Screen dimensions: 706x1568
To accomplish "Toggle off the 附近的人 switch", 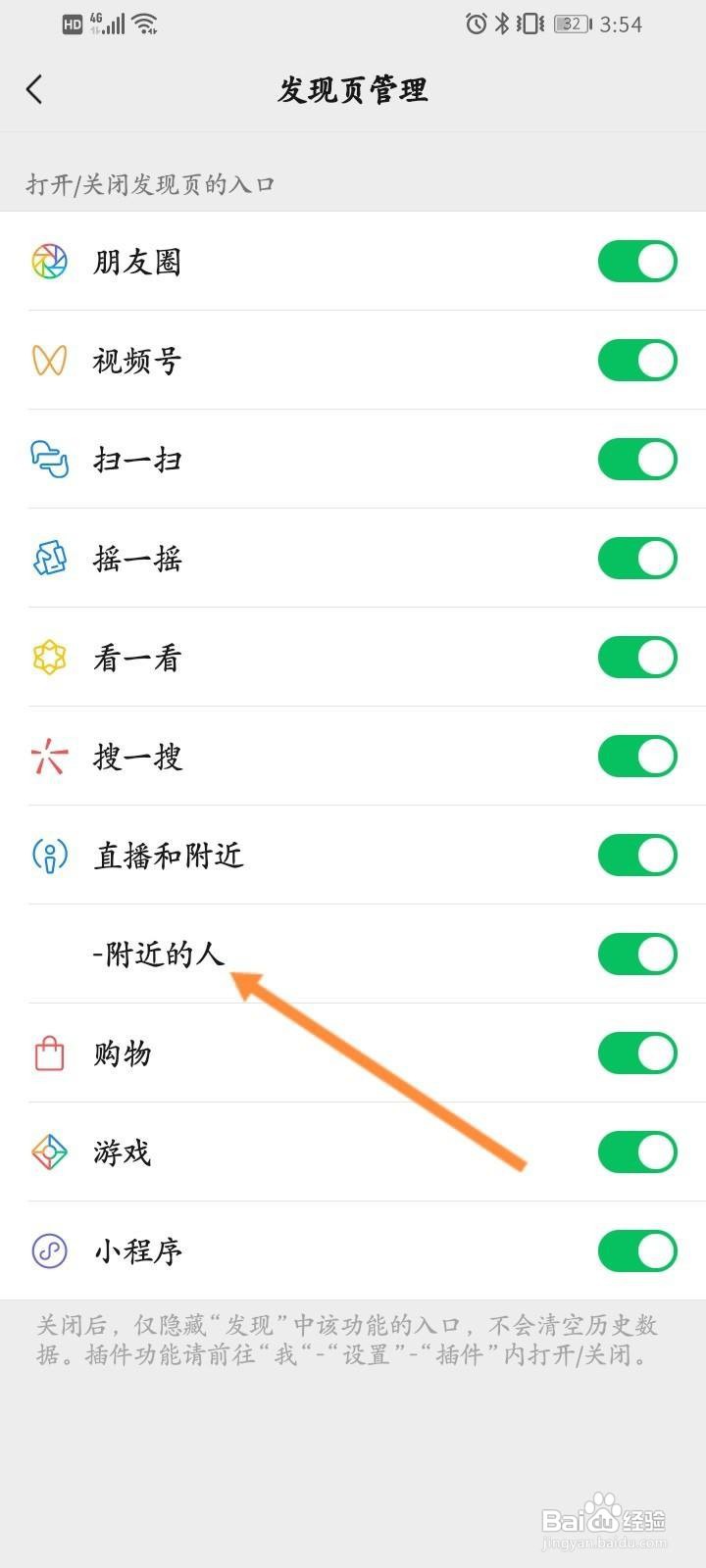I will [x=636, y=954].
